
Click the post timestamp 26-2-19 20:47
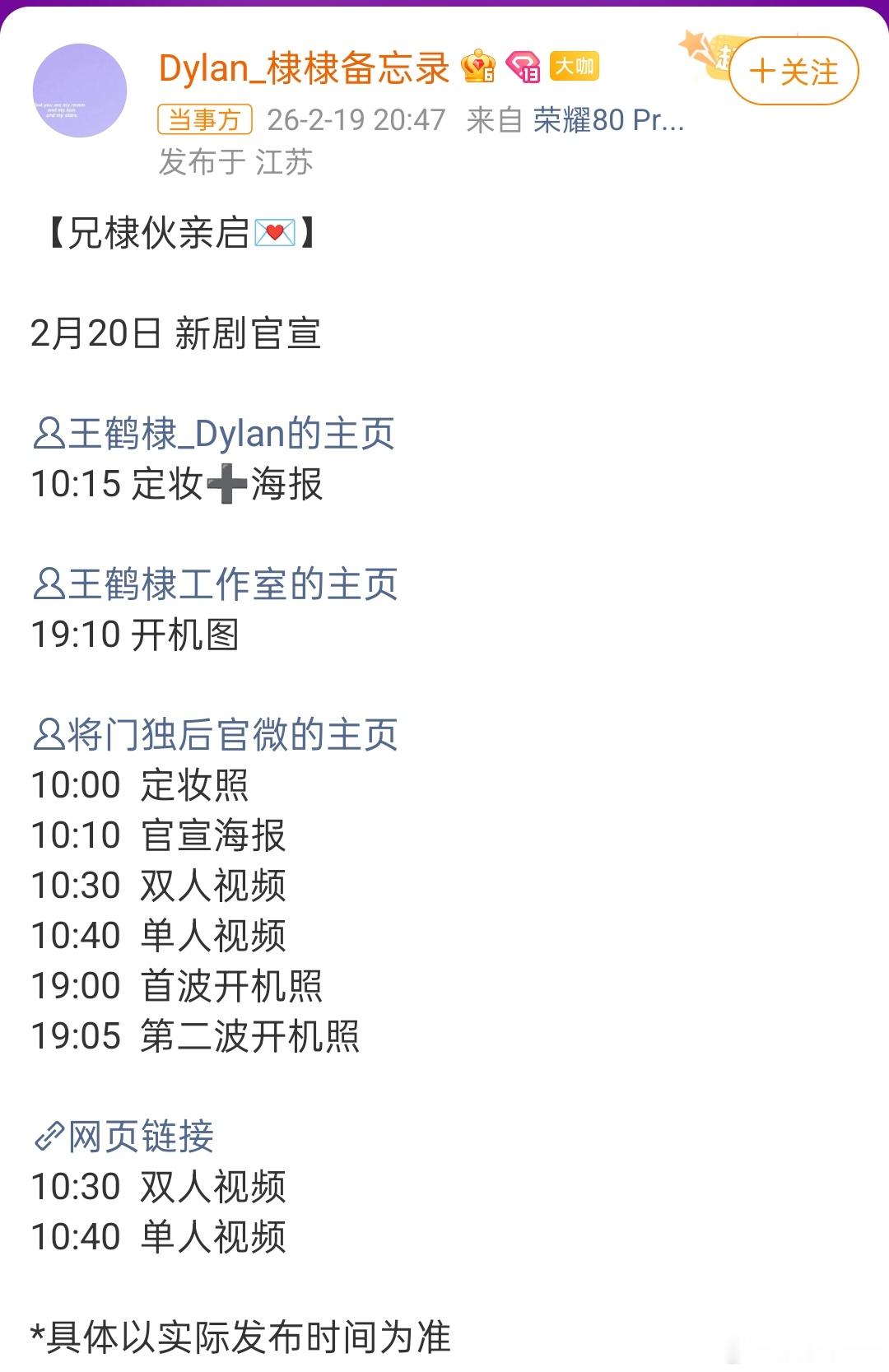coord(356,121)
